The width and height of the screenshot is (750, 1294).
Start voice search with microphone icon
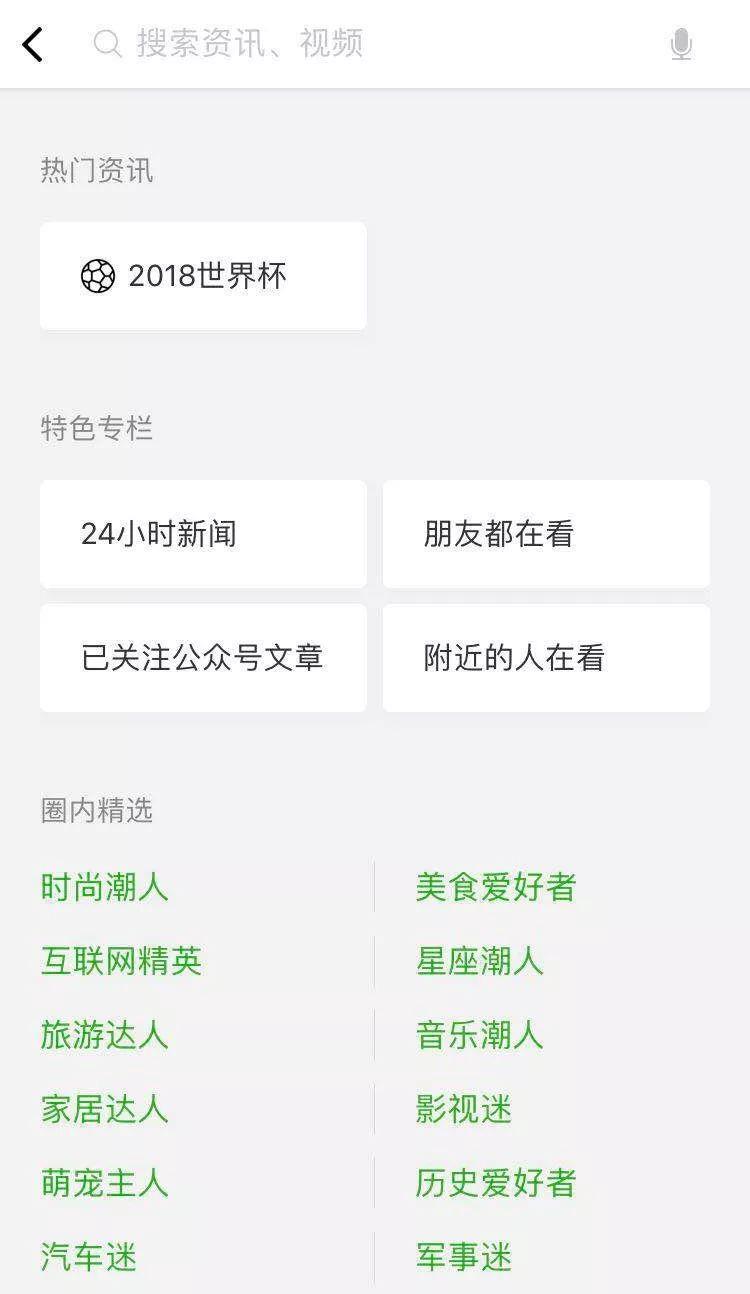coord(681,44)
